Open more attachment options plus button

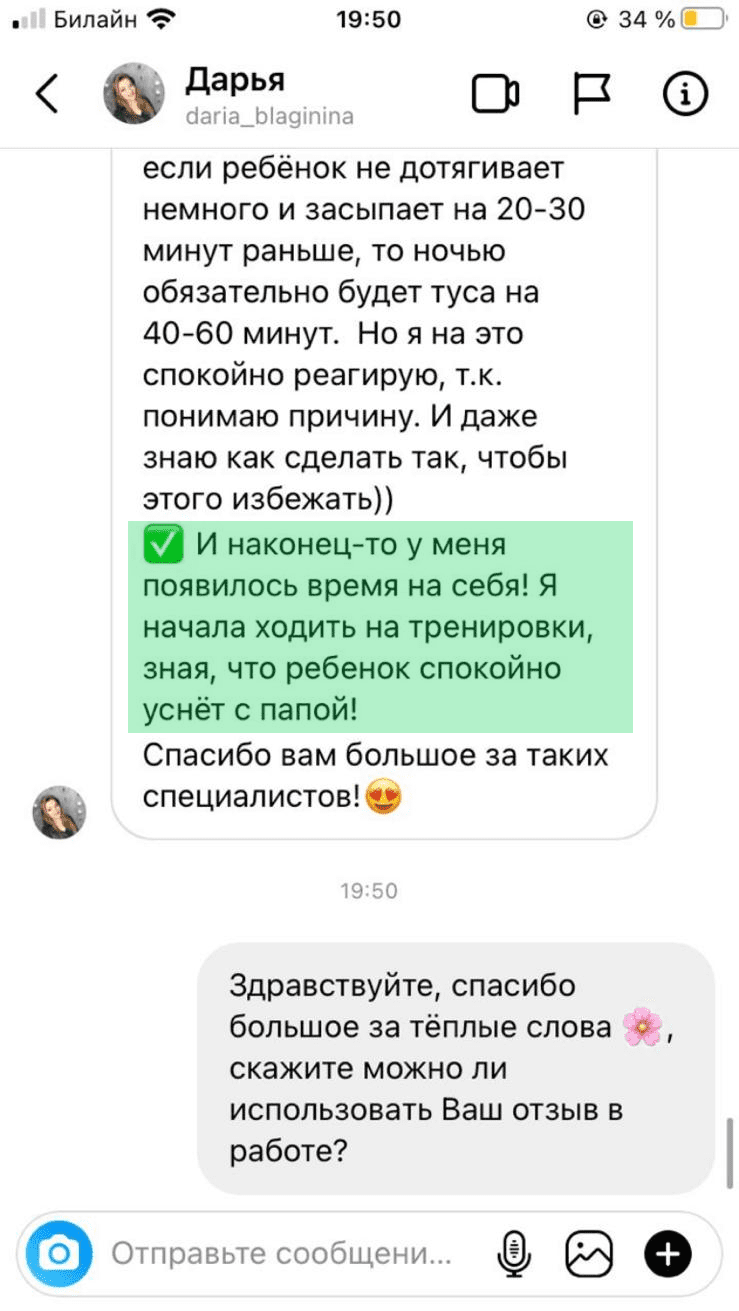(x=667, y=1253)
